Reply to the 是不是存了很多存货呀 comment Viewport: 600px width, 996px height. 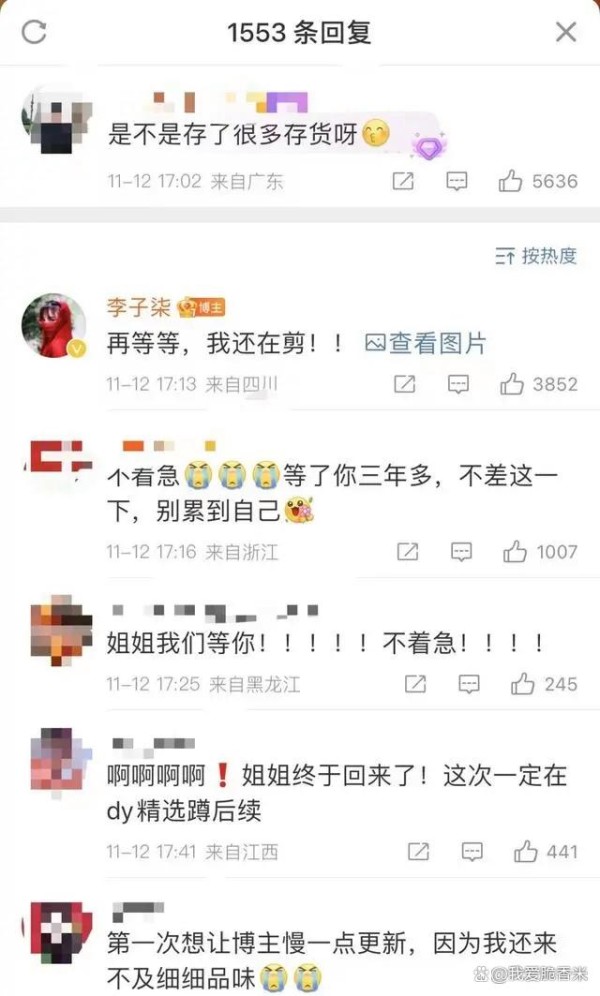457,181
